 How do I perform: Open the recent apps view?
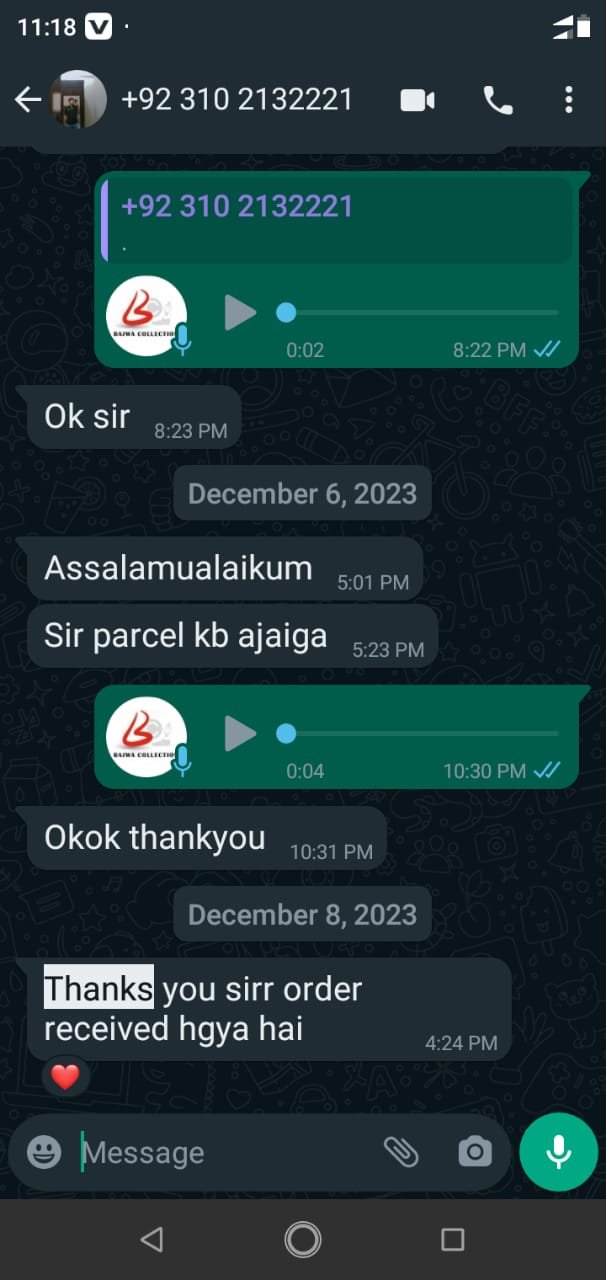[x=453, y=1240]
